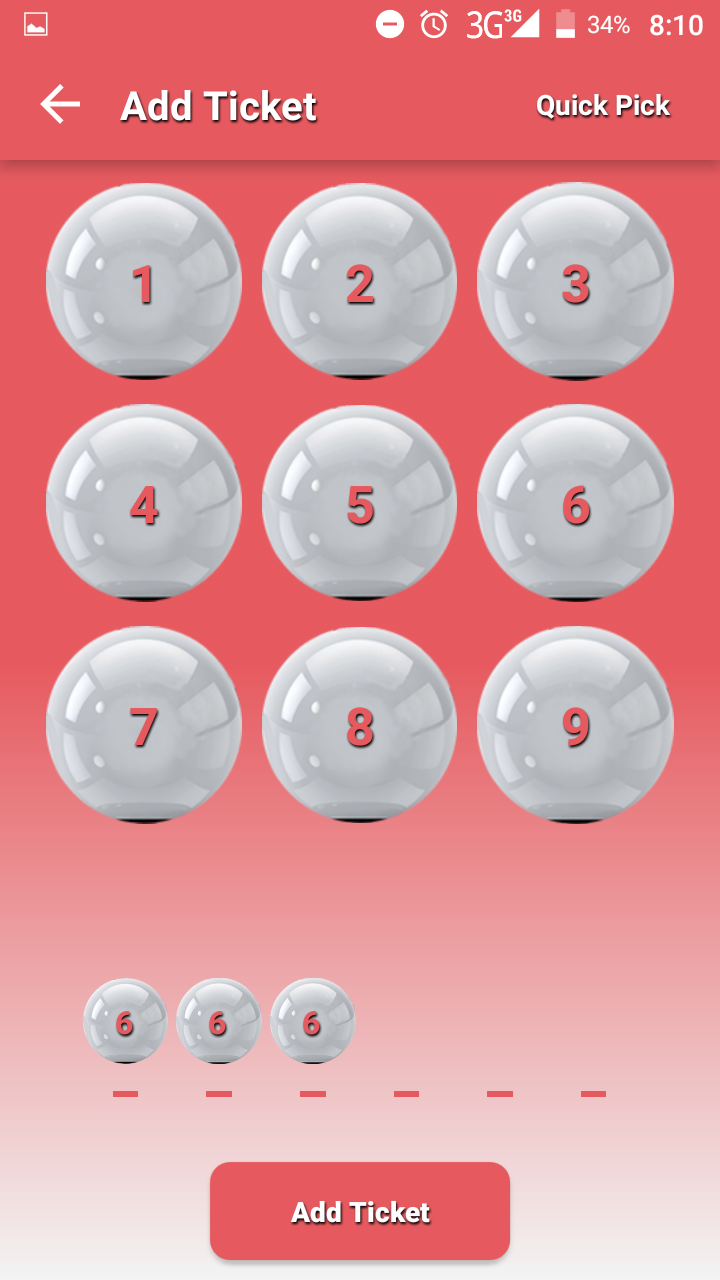Viewport: 720px width, 1280px height.
Task: Choose number ball 9
Action: (x=576, y=725)
